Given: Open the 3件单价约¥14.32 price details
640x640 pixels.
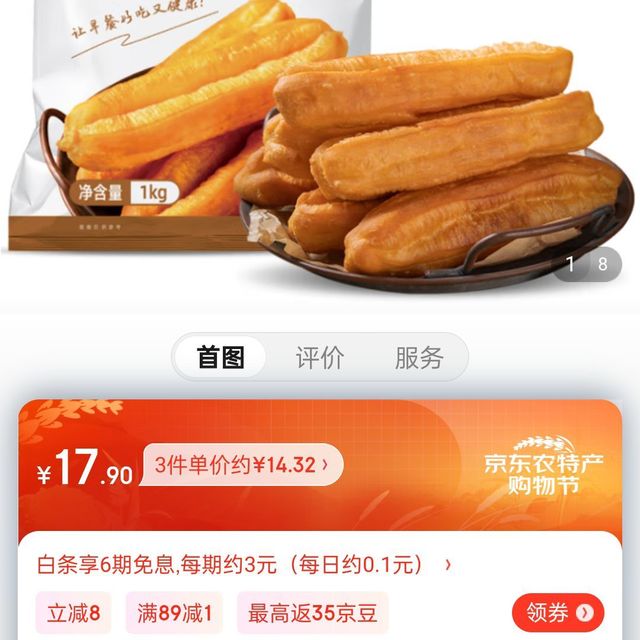Looking at the screenshot, I should pyautogui.click(x=243, y=465).
